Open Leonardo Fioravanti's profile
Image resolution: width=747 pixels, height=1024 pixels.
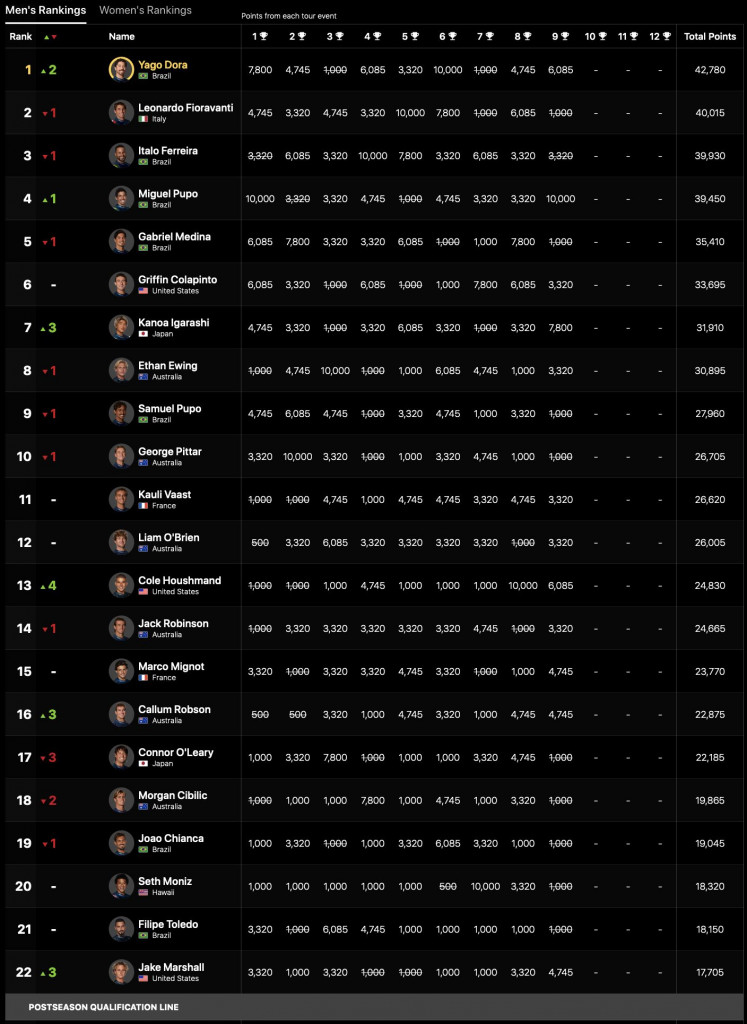point(185,108)
